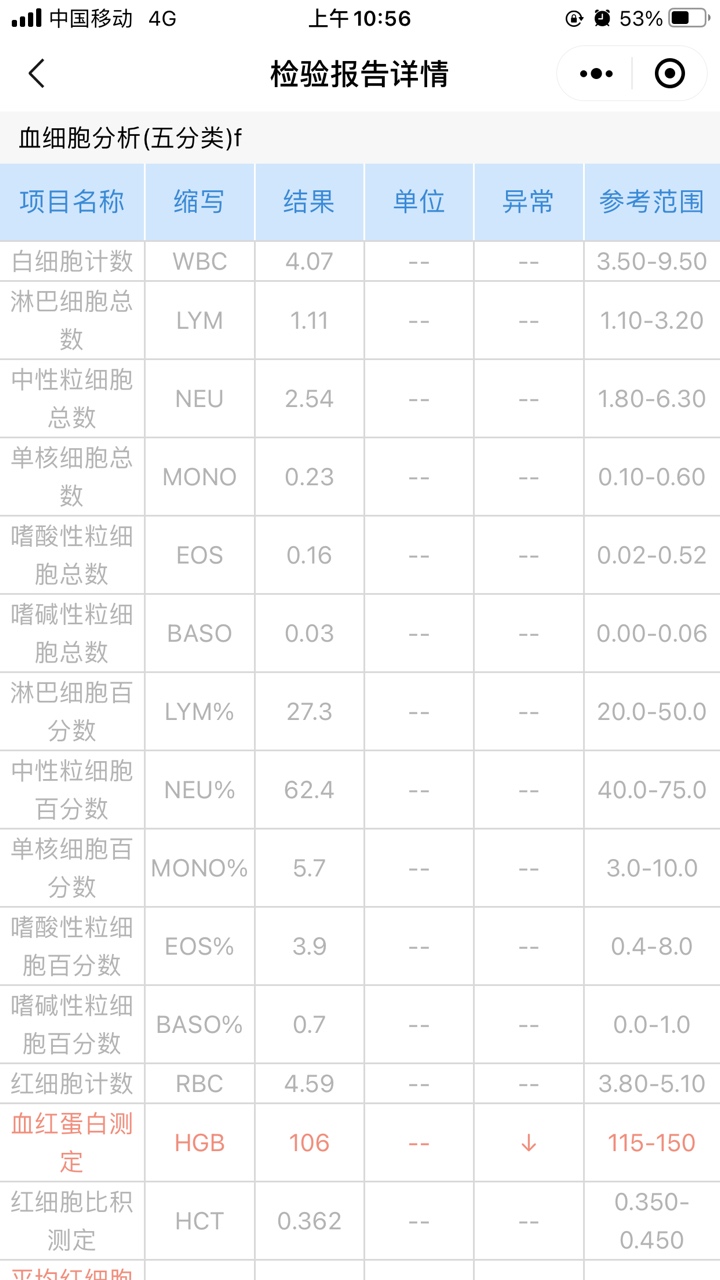Viewport: 720px width, 1280px height.
Task: Go back using the top-left arrow
Action: [x=37, y=74]
